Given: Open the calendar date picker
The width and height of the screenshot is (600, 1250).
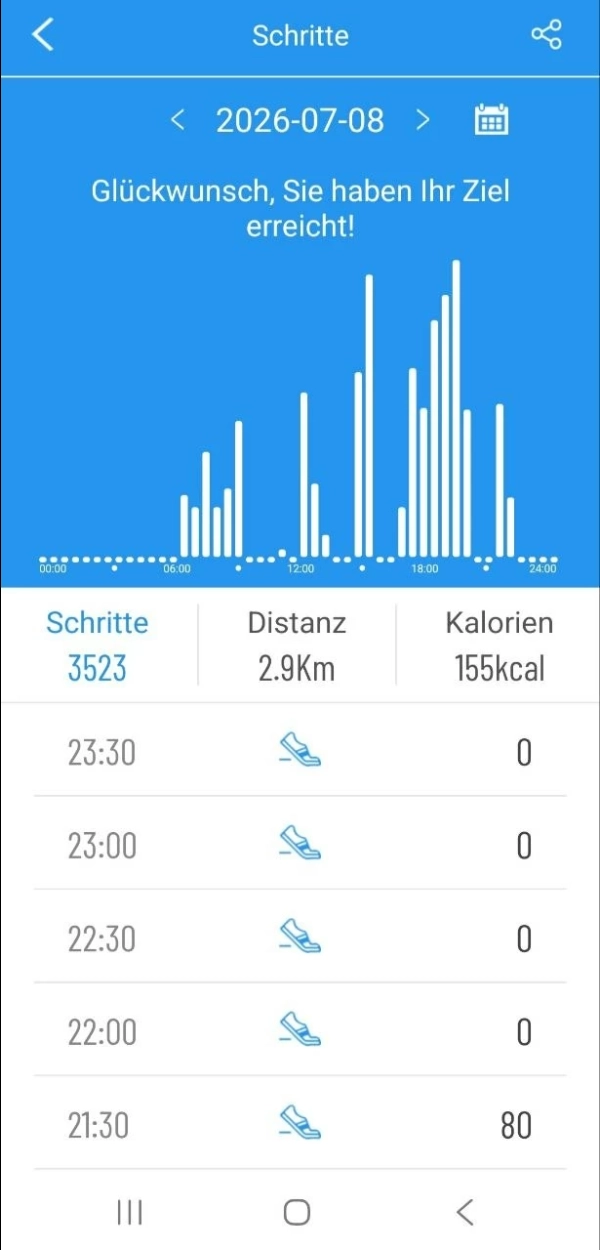Looking at the screenshot, I should 491,120.
